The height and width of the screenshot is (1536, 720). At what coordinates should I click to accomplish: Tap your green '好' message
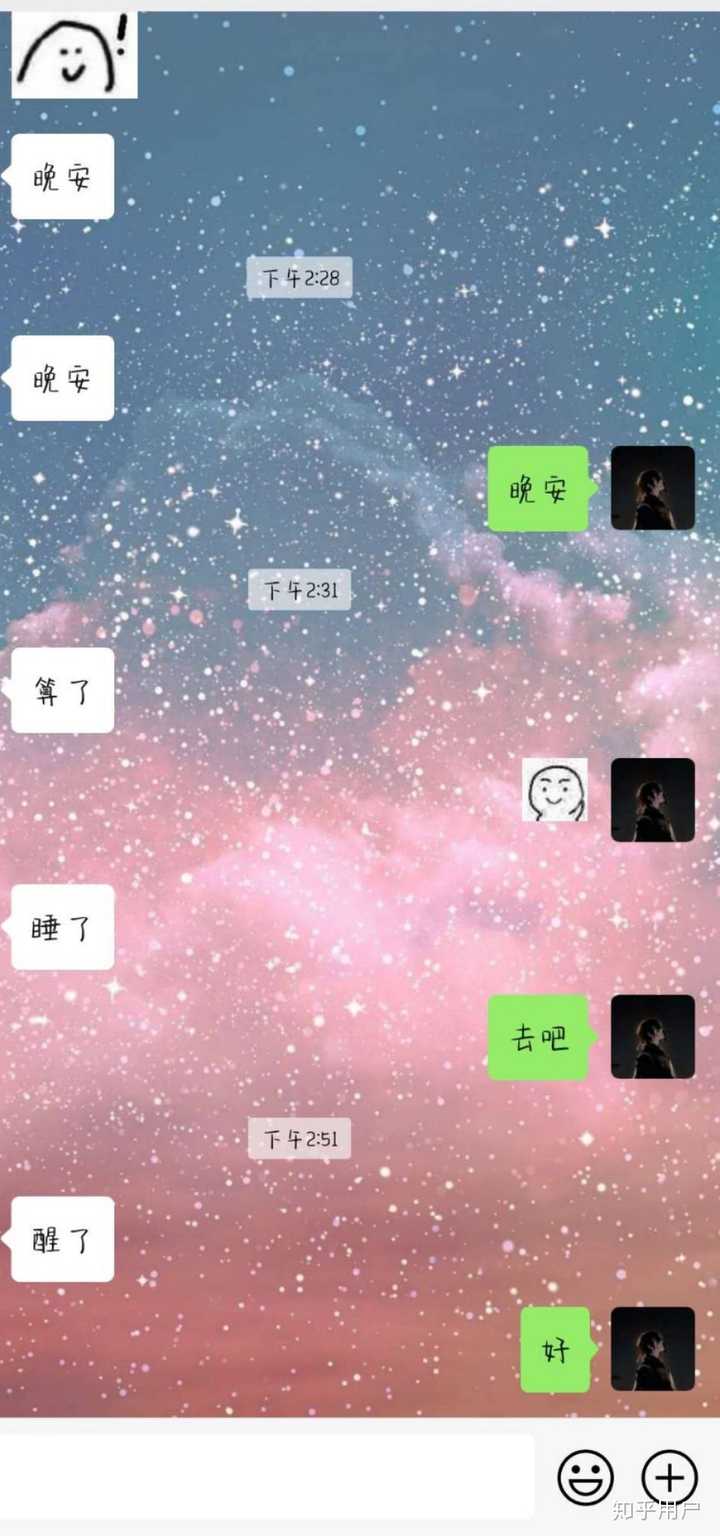click(x=555, y=1348)
